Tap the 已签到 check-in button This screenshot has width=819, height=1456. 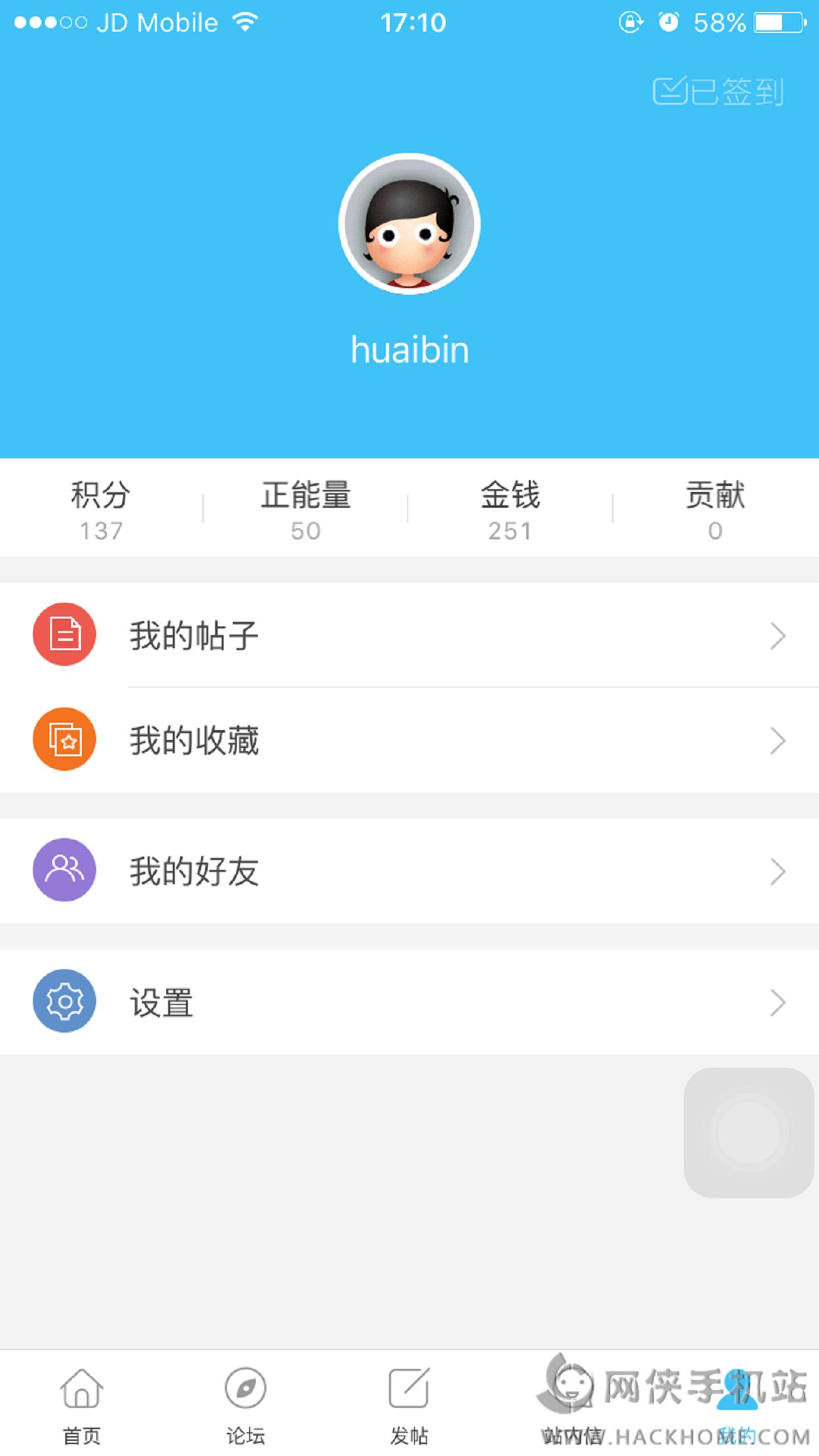718,91
